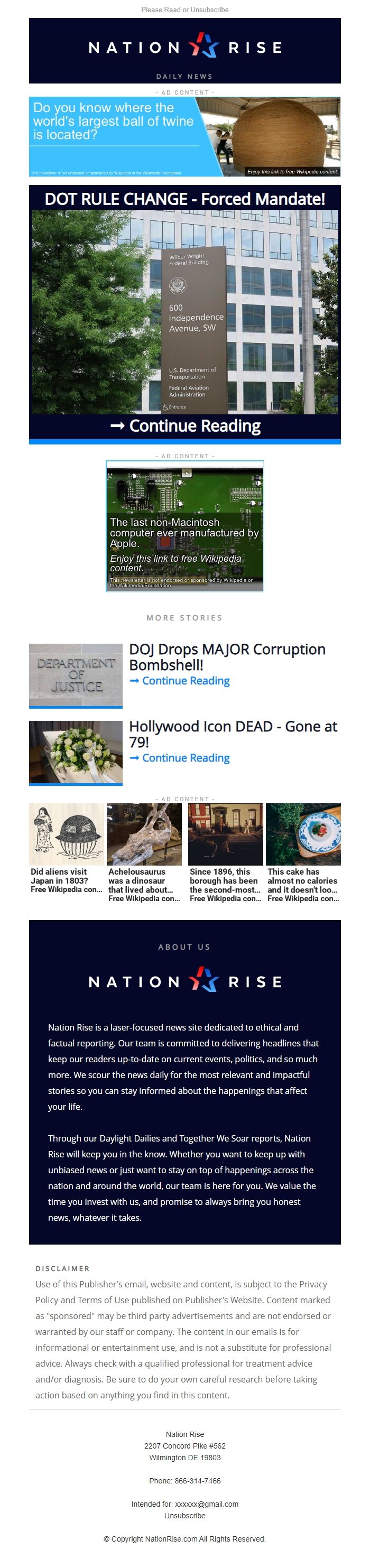Tap the Nation Rise Daily News header banner
370x1568 pixels.
(184, 51)
